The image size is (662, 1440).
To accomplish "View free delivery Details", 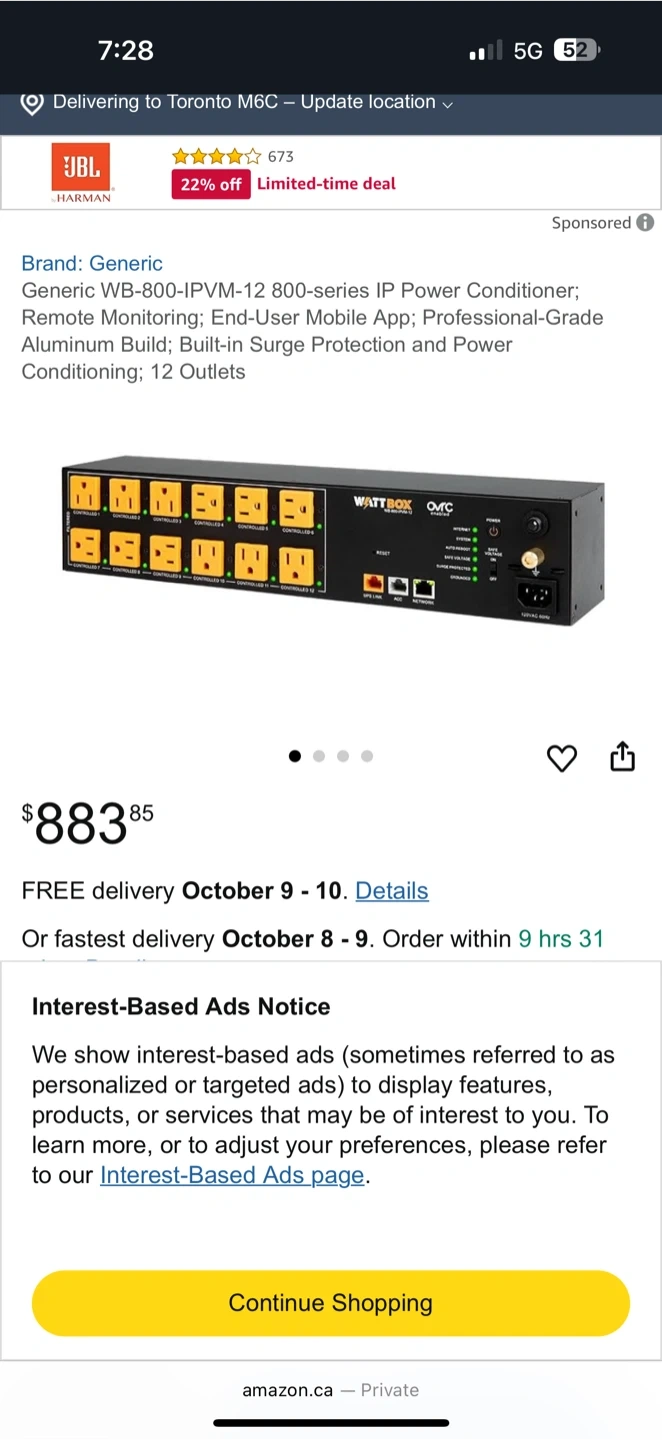I will (392, 891).
